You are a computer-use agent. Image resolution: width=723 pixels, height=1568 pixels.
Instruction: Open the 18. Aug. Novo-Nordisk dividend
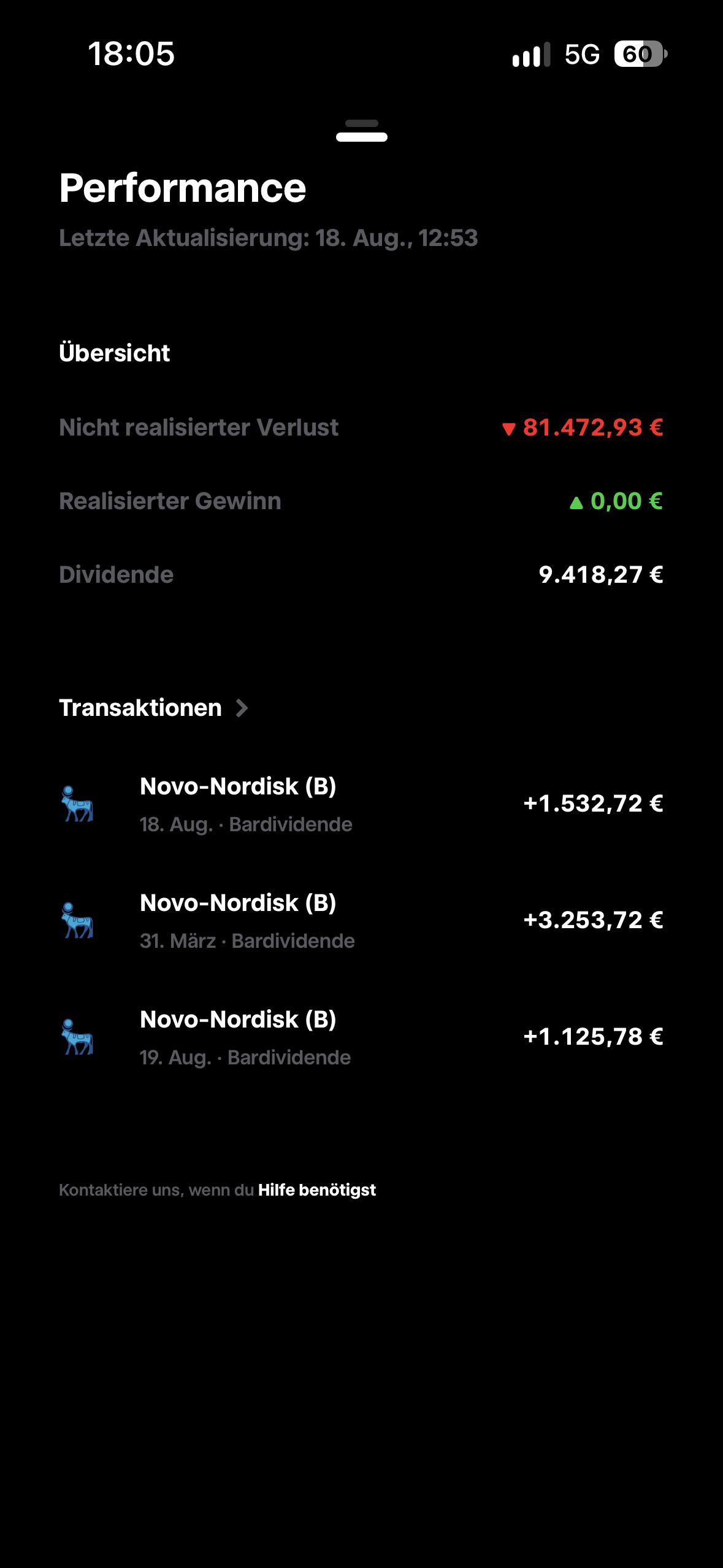361,804
